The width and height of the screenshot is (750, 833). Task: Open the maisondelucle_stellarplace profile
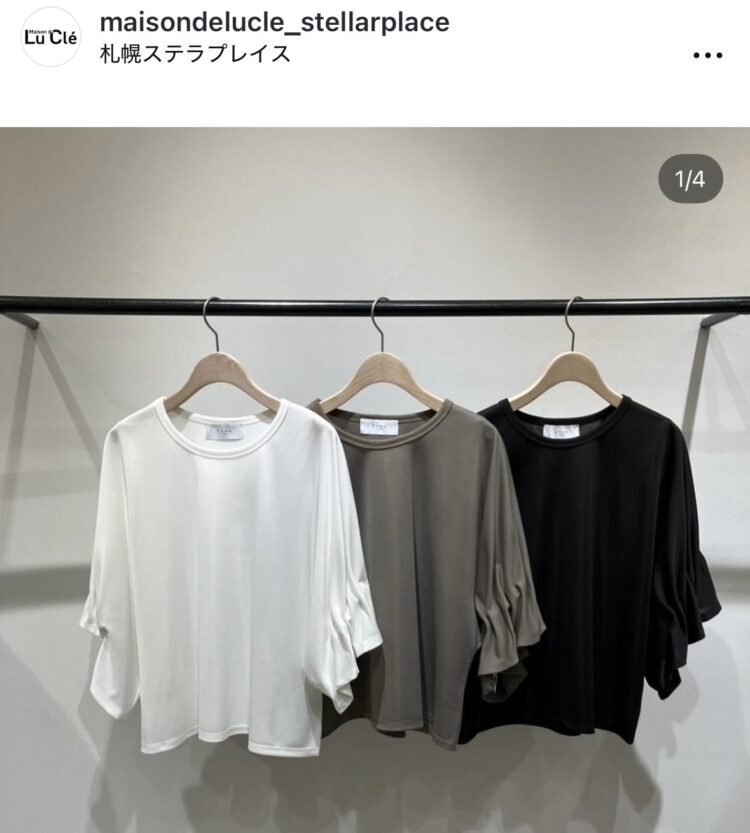click(x=275, y=22)
